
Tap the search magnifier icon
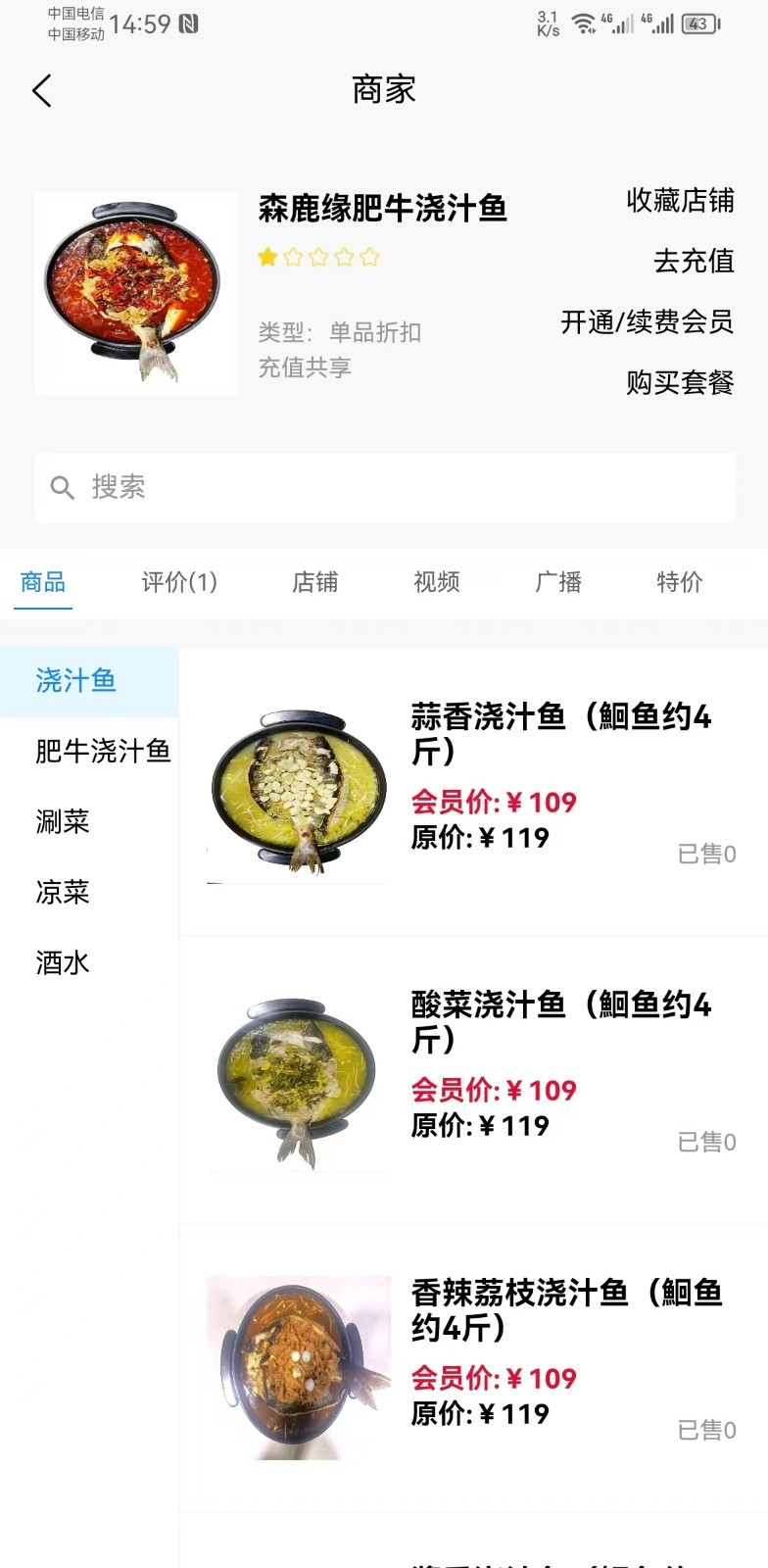[x=63, y=488]
